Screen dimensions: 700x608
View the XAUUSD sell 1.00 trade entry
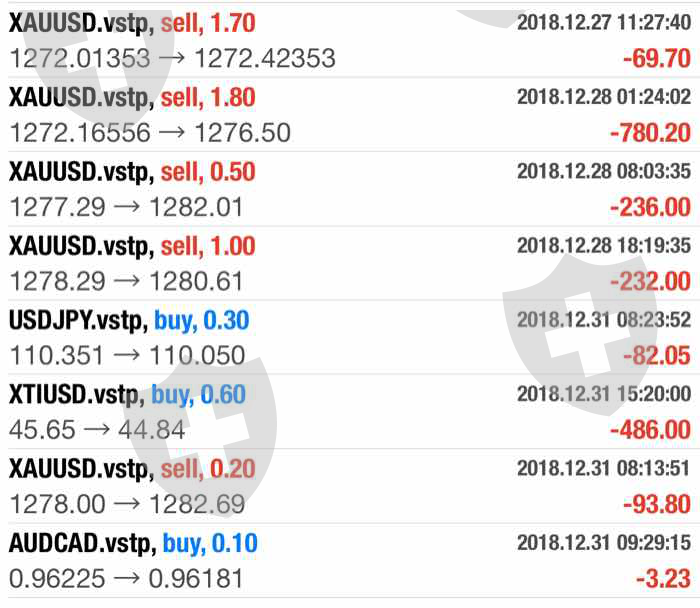pos(350,263)
